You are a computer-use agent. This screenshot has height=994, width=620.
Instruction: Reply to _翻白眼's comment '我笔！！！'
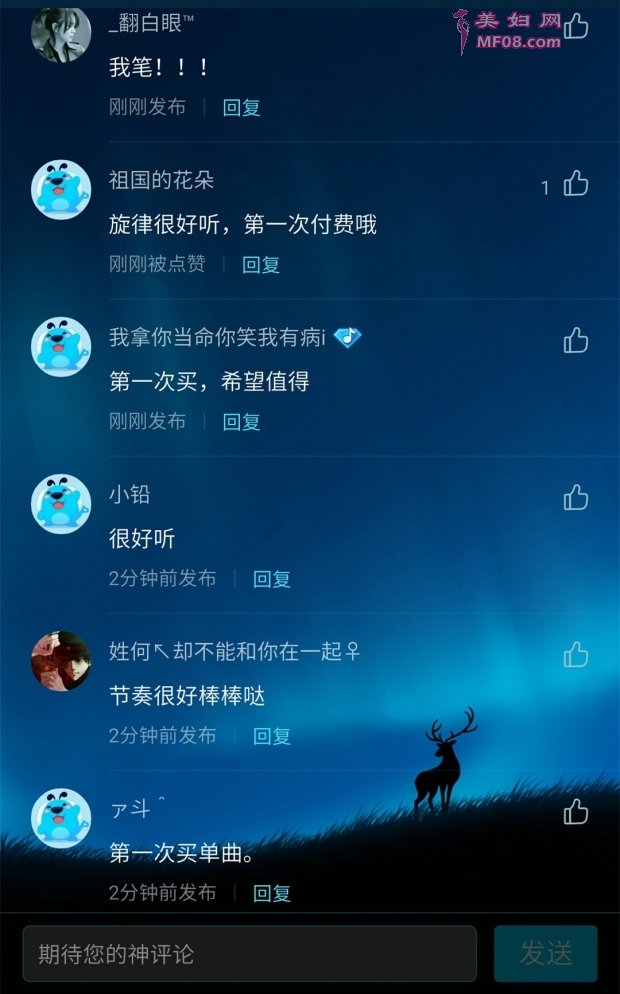coord(241,108)
